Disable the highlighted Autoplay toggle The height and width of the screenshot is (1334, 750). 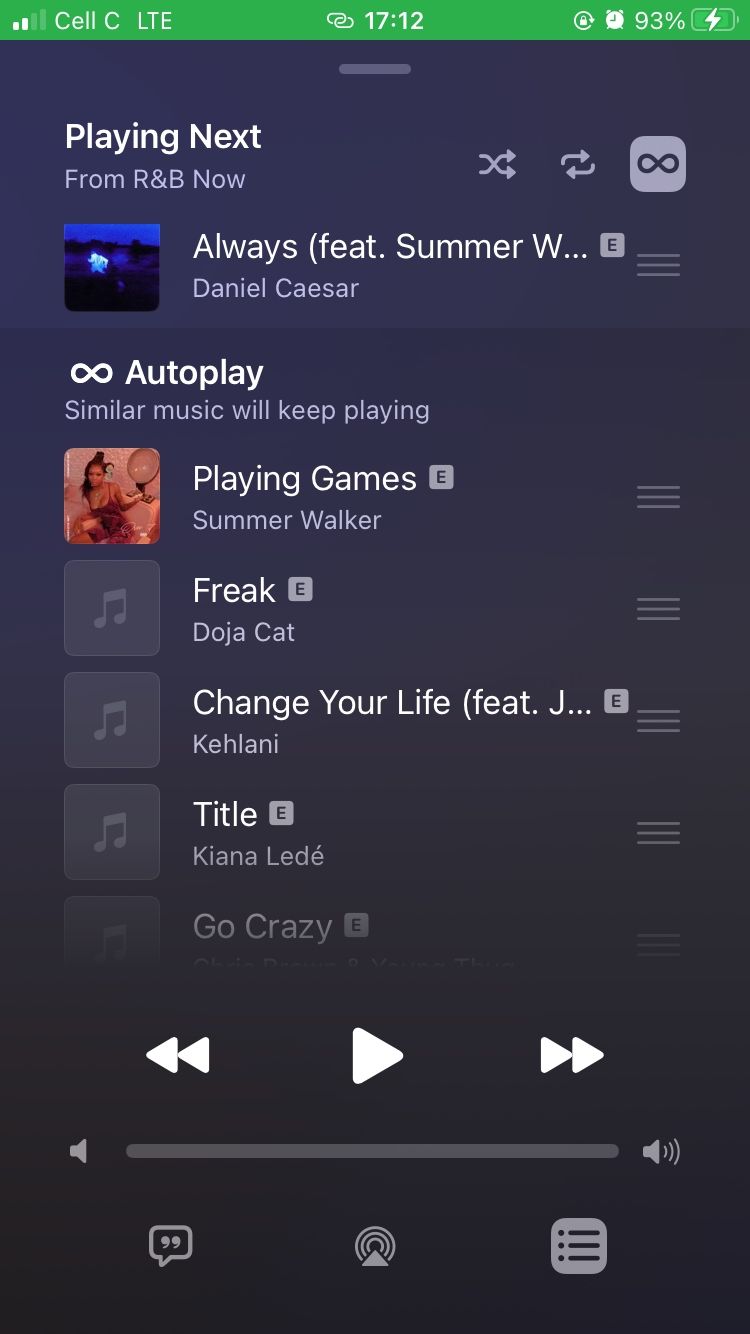click(x=657, y=164)
